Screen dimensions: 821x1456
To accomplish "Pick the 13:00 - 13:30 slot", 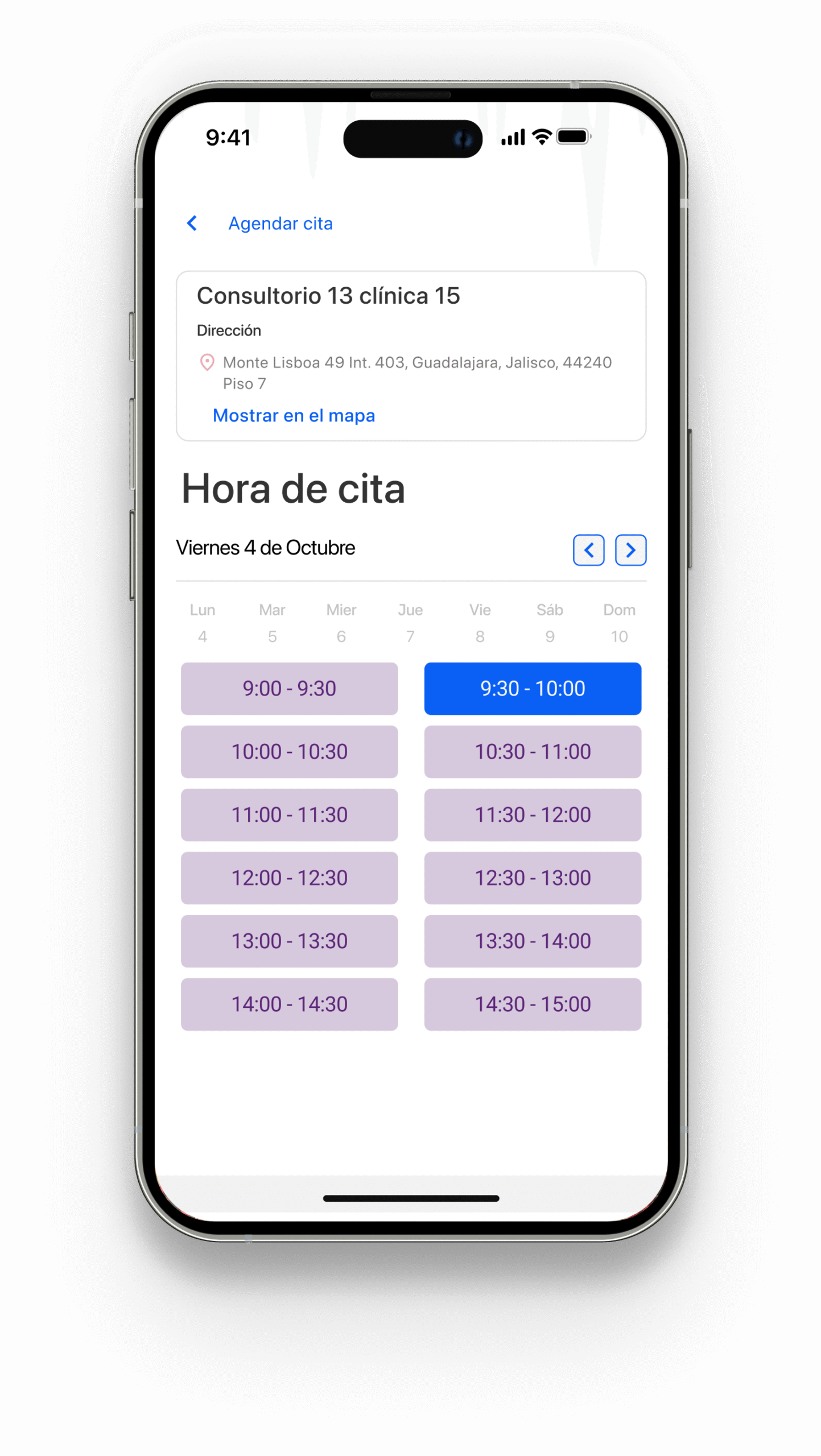I will point(289,941).
